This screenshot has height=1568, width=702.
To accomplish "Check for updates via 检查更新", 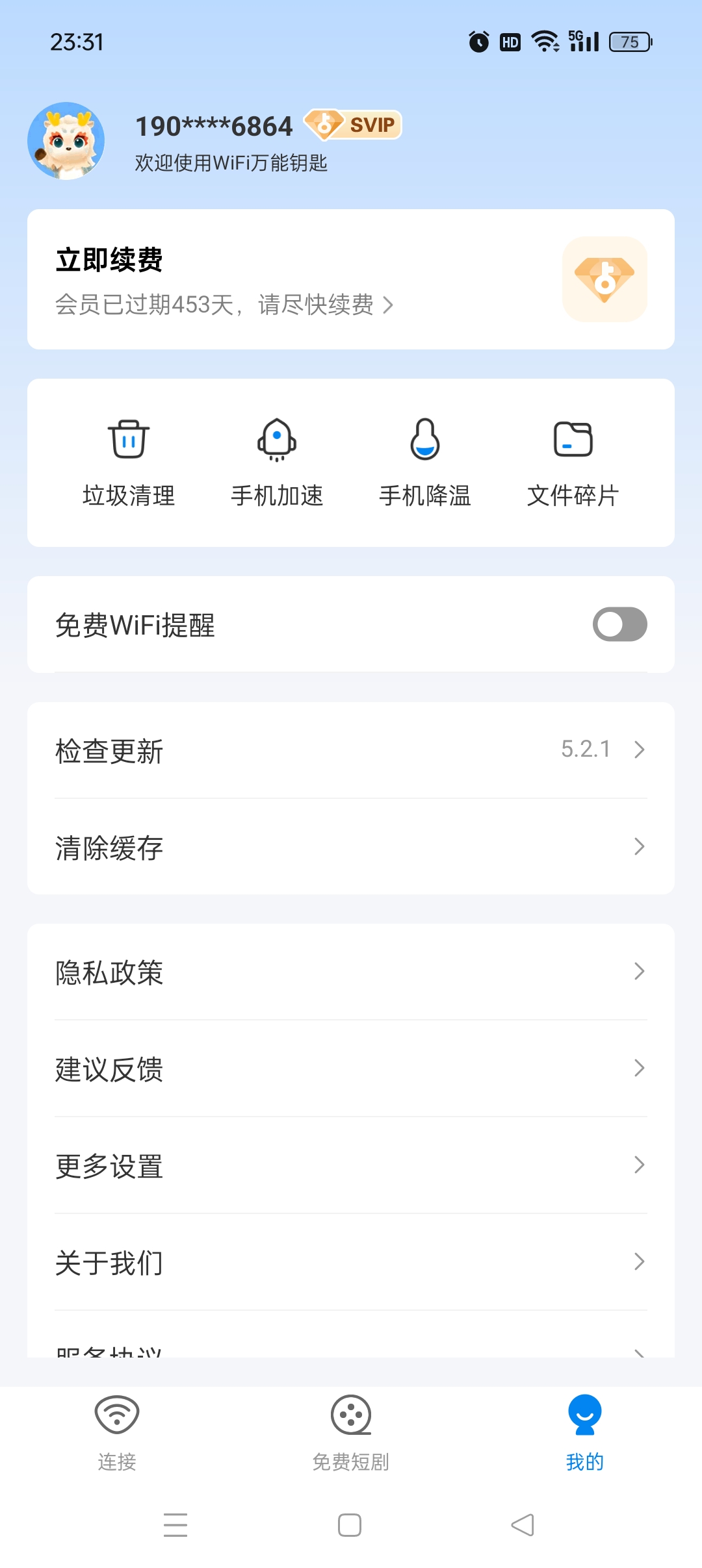I will pyautogui.click(x=351, y=750).
